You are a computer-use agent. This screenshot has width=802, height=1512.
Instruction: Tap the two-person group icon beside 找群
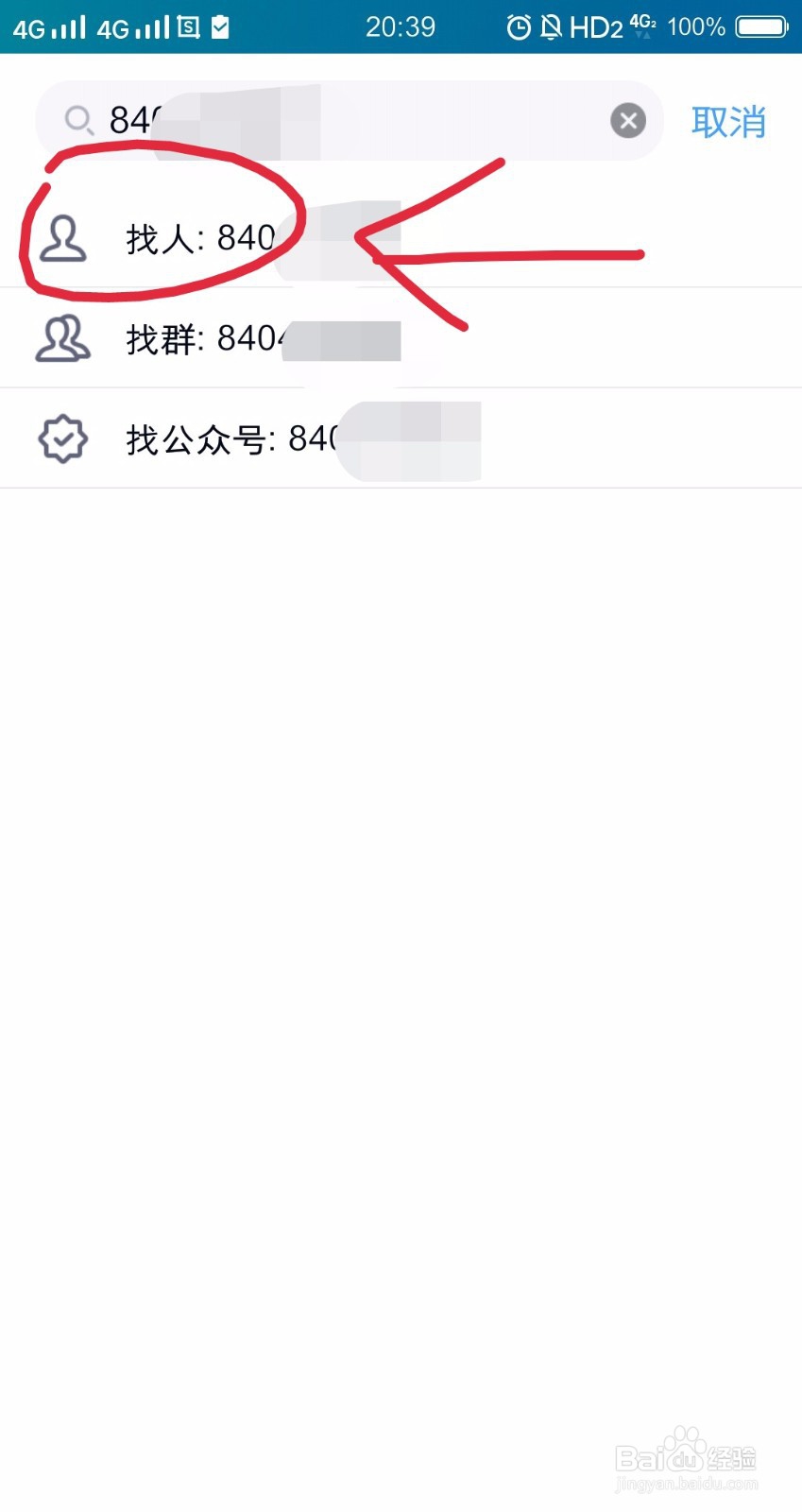coord(62,338)
